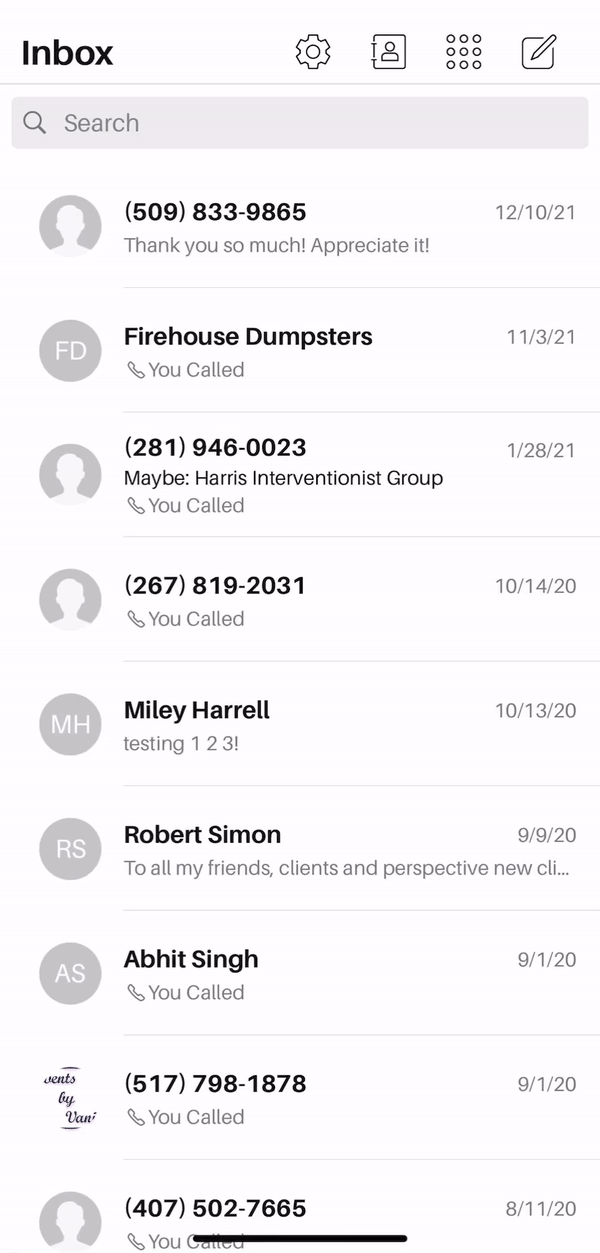Open the (267) 819-2031 call entry
The width and height of the screenshot is (600, 1253).
click(x=300, y=599)
